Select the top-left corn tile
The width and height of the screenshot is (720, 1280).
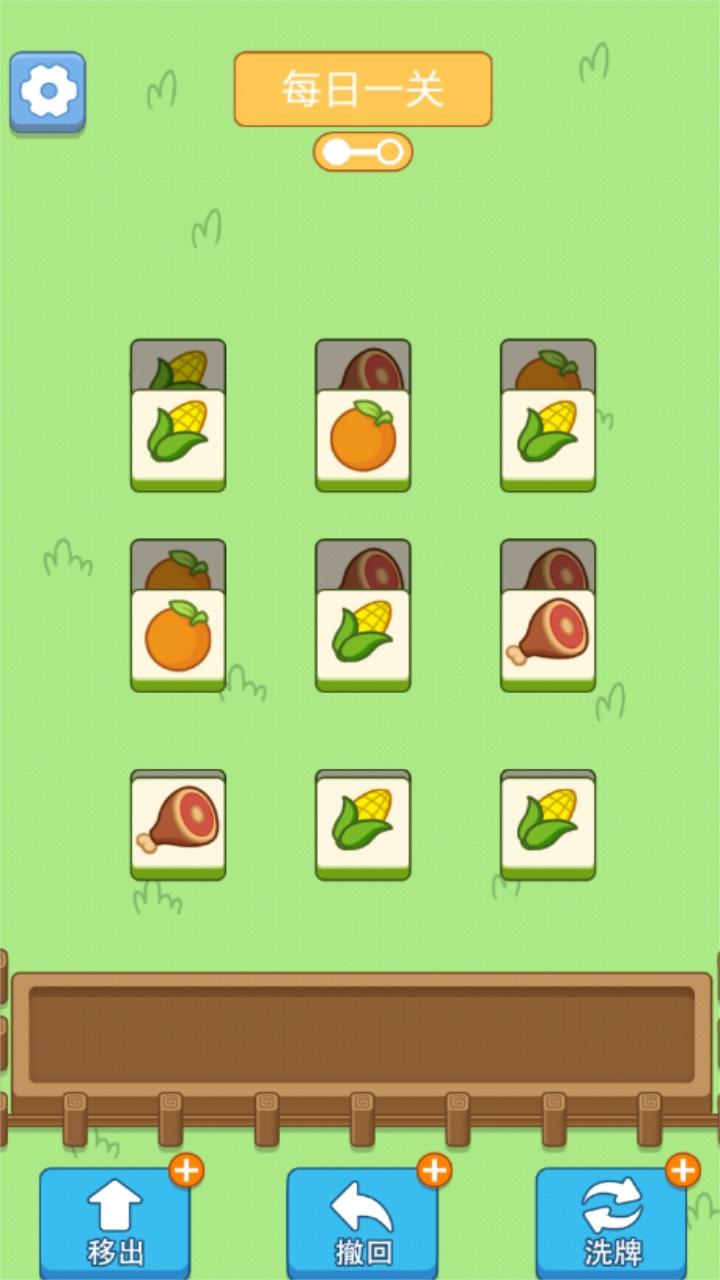178,440
